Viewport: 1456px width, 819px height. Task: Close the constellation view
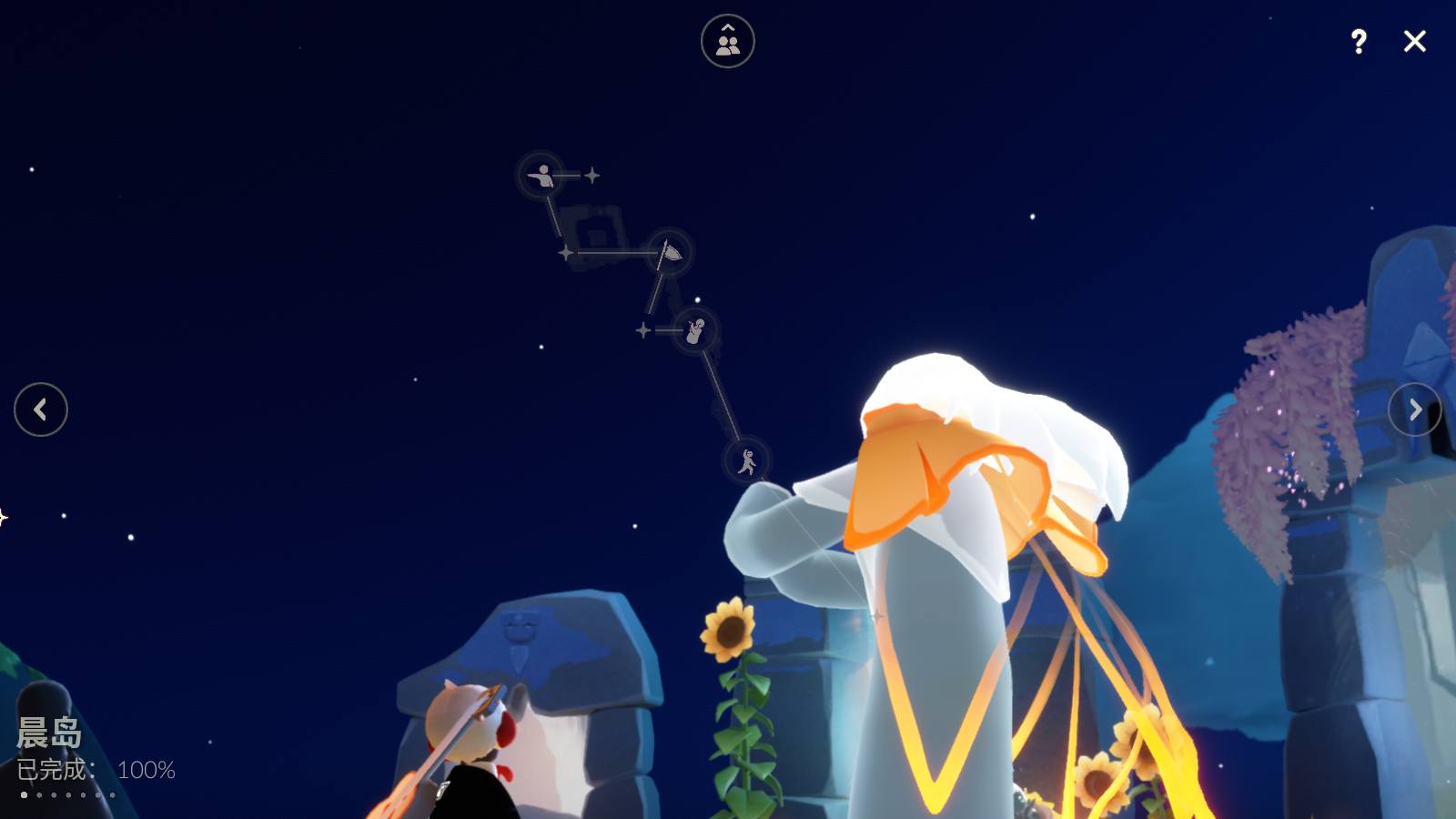1414,41
